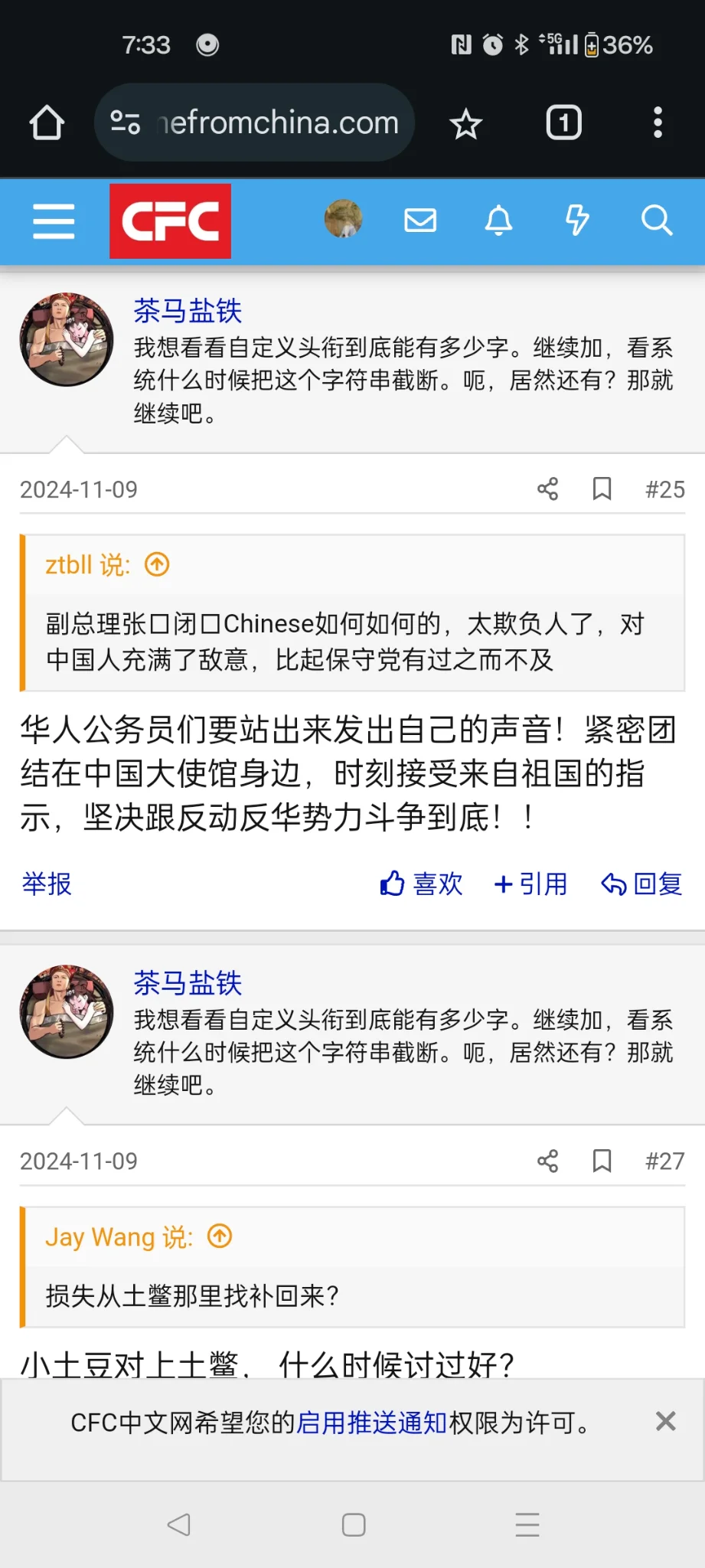The height and width of the screenshot is (1568, 705).
Task: Open the notifications bell
Action: [x=498, y=220]
